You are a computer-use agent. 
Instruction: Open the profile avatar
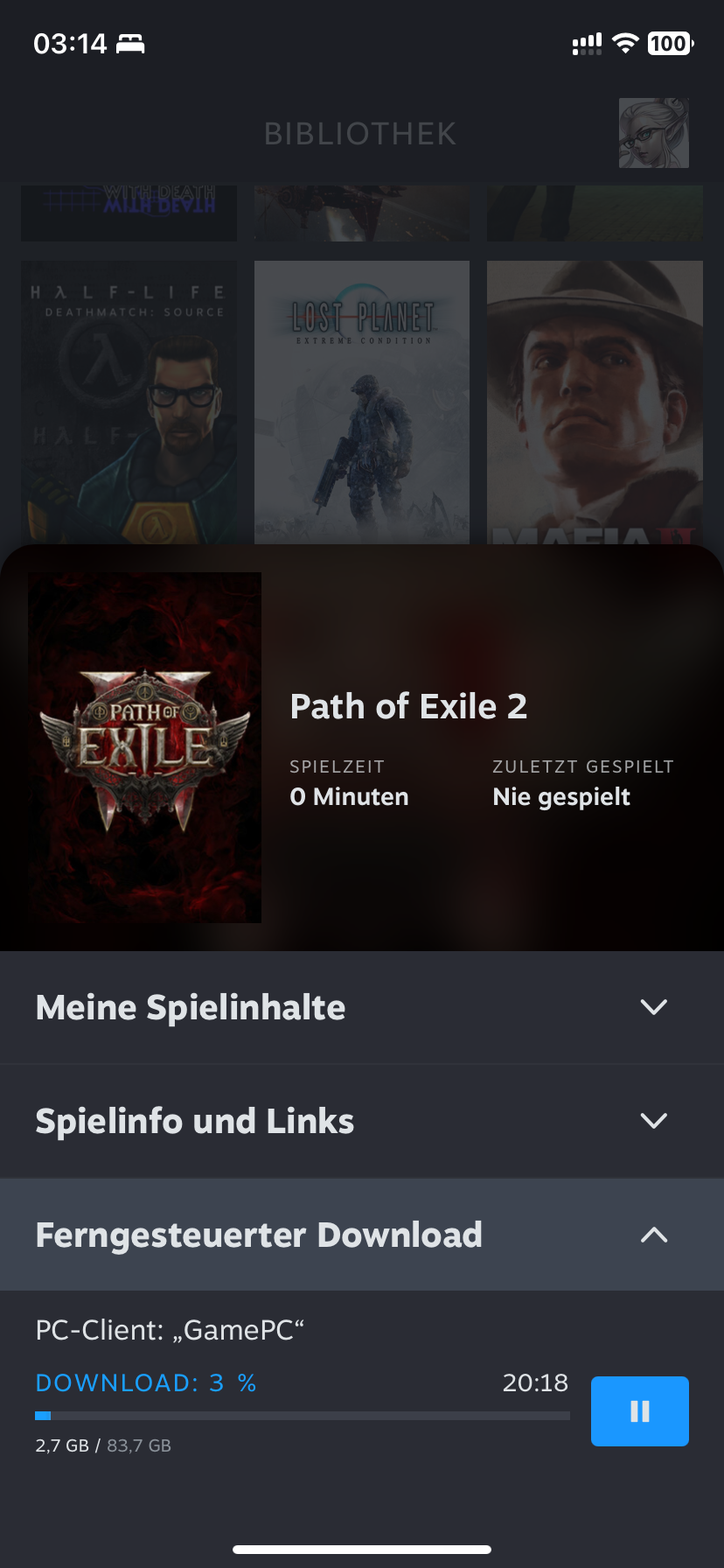coord(653,133)
